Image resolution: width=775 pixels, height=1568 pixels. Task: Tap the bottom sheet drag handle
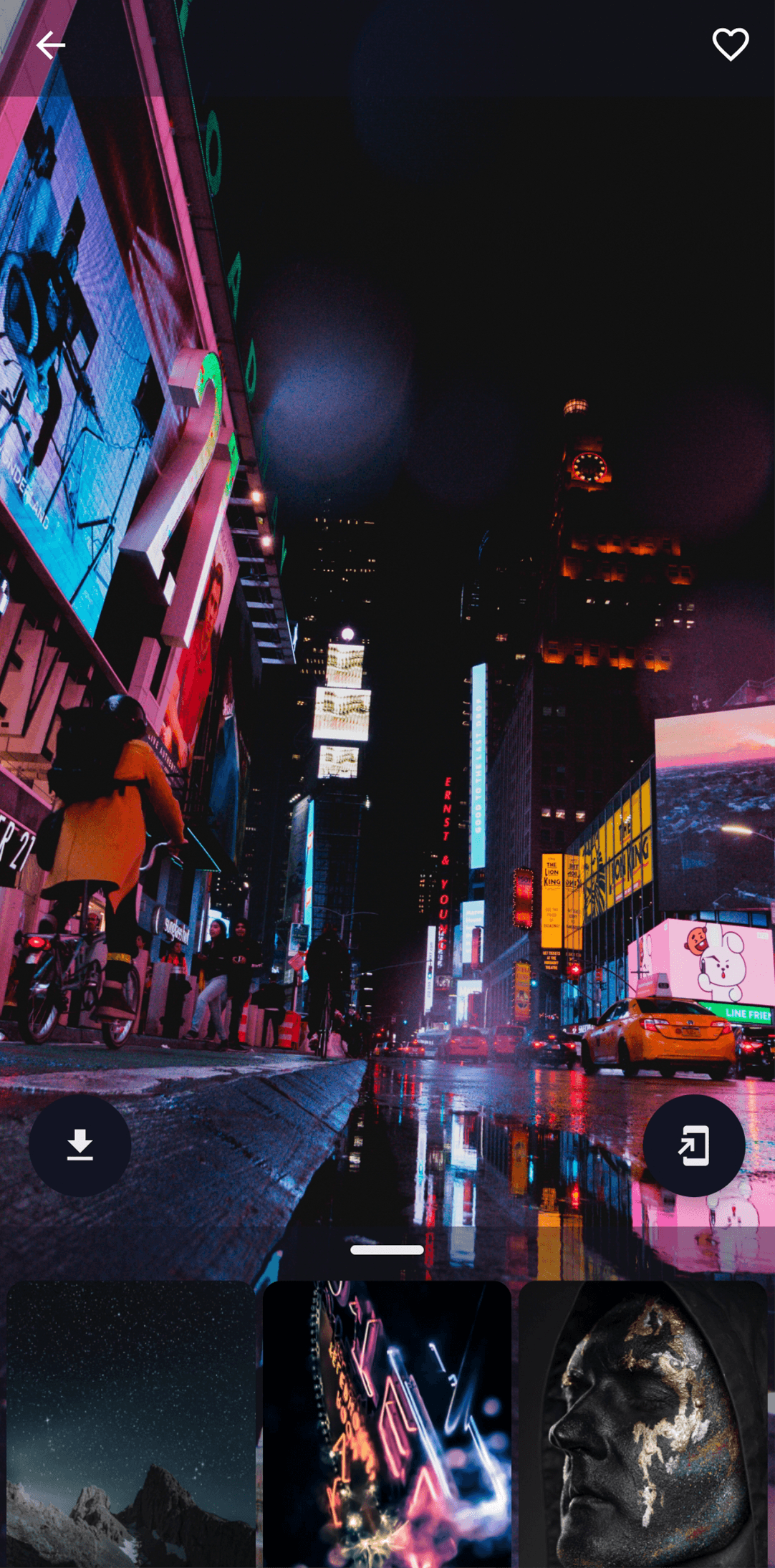(387, 1250)
